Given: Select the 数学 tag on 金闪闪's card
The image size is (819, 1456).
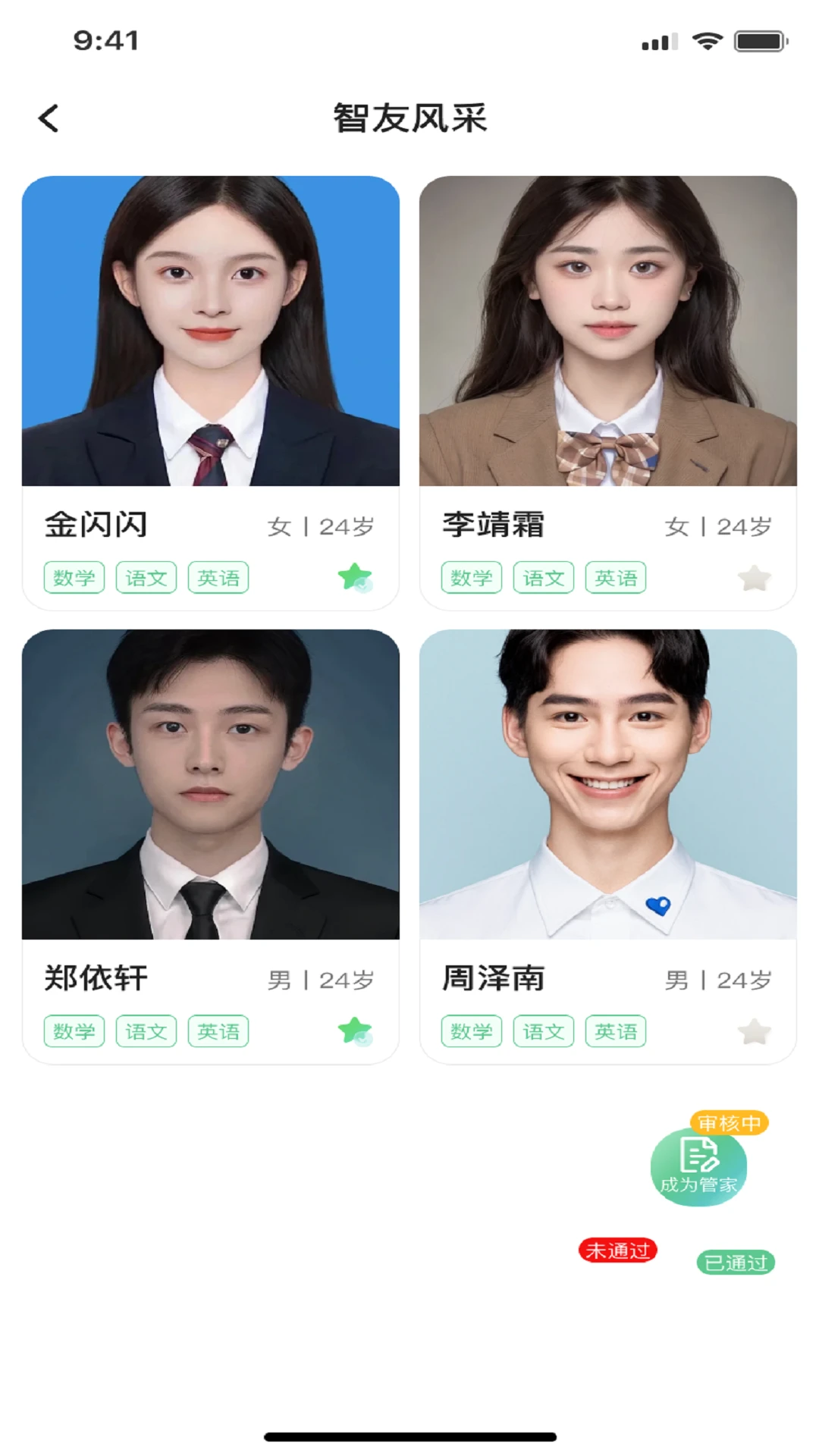Looking at the screenshot, I should point(74,578).
